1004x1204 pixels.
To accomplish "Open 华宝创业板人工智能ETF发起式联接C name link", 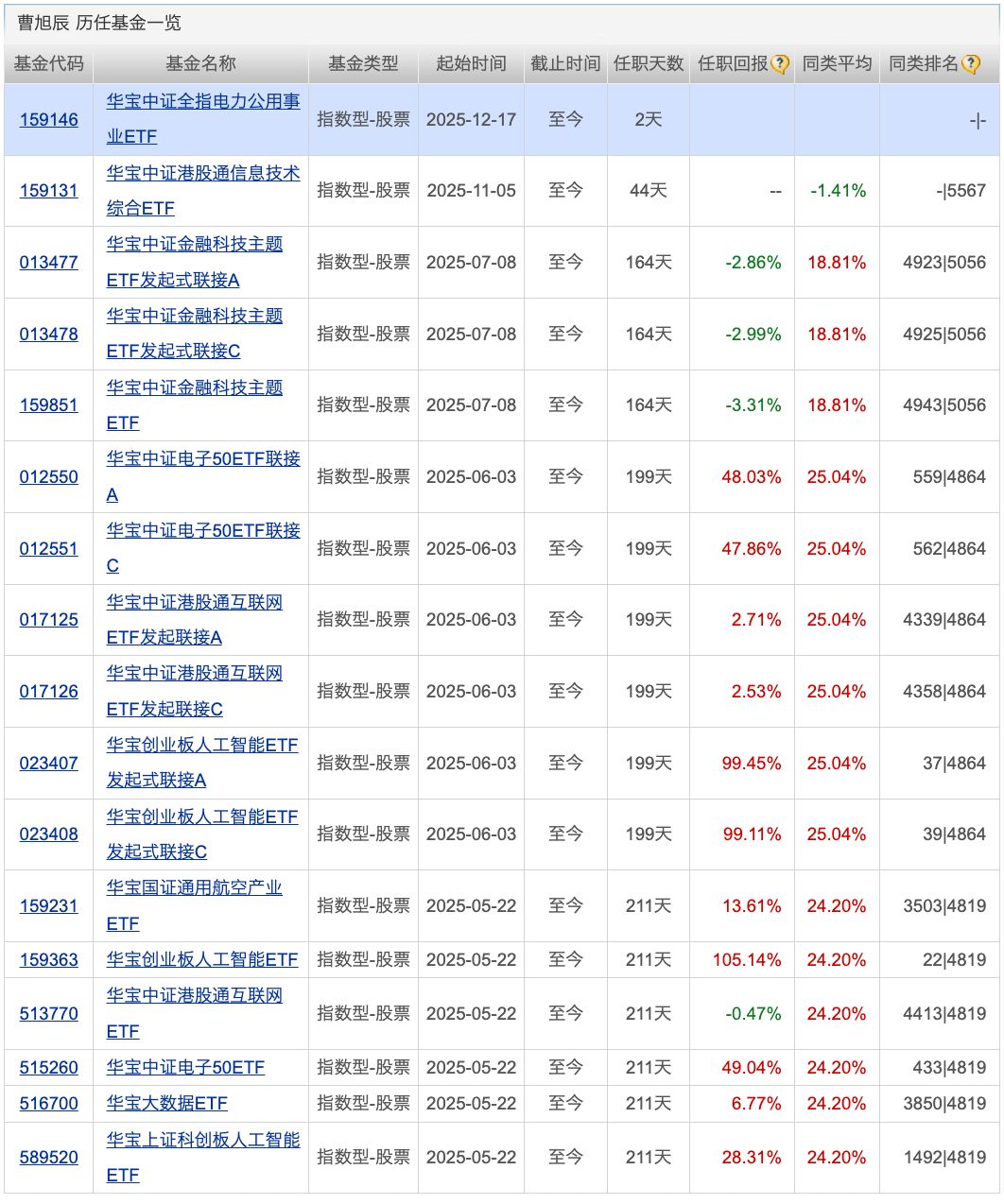I will [x=201, y=817].
